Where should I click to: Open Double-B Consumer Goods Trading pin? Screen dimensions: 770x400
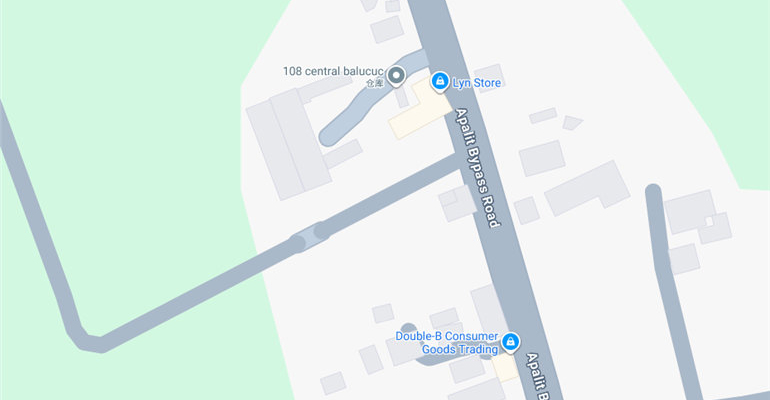[x=510, y=343]
